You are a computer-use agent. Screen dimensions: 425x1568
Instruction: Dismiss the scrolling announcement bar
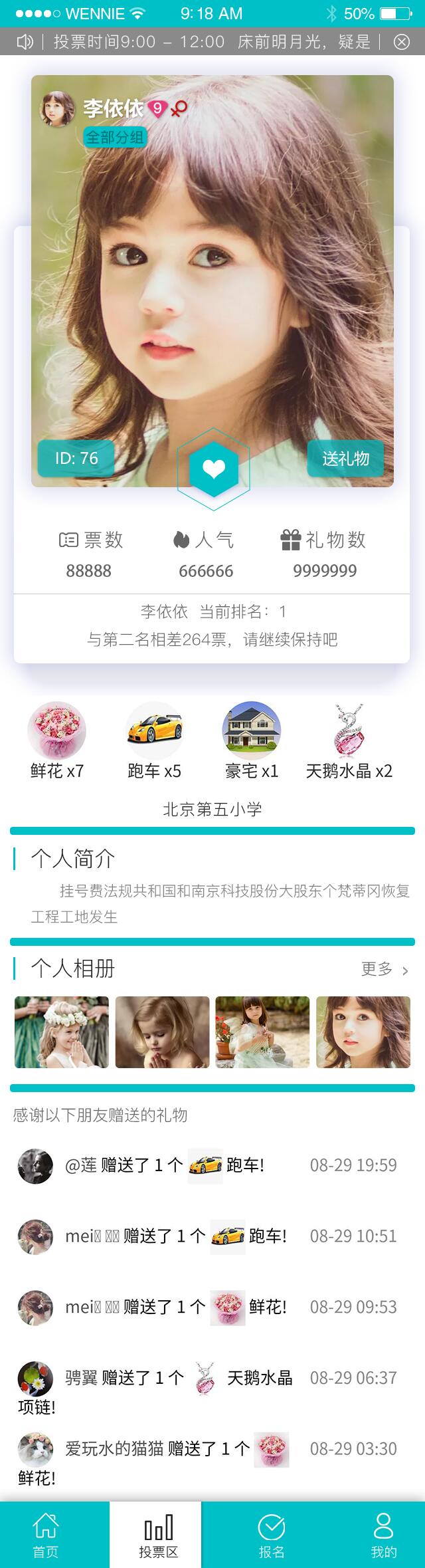[401, 42]
